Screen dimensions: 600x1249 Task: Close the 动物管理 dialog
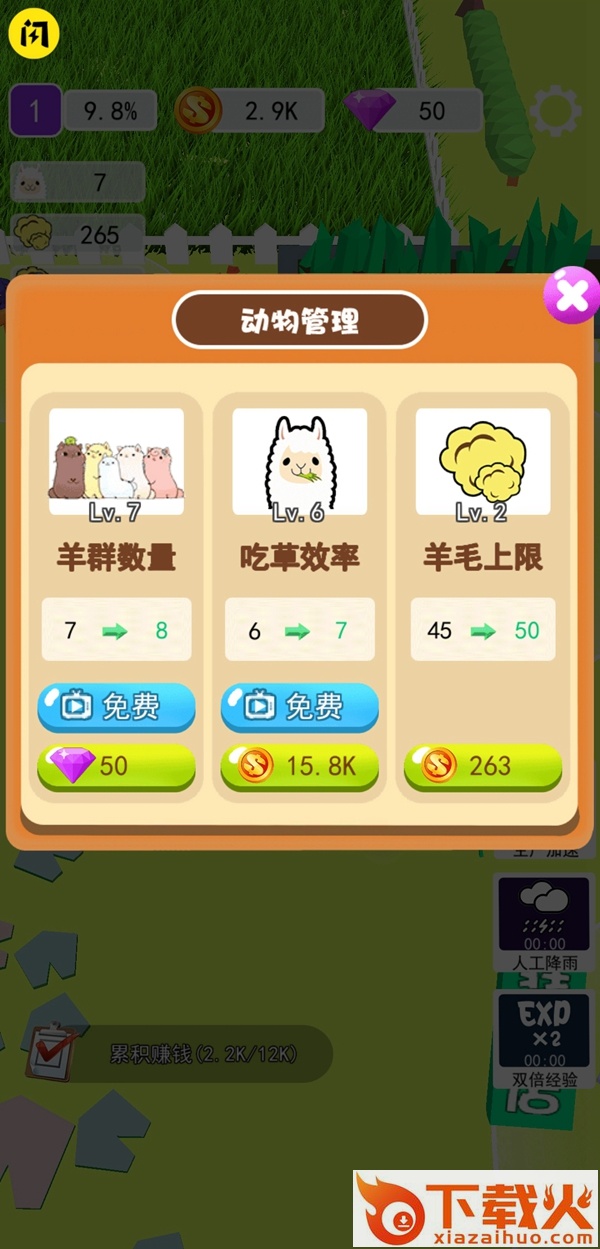[x=571, y=295]
